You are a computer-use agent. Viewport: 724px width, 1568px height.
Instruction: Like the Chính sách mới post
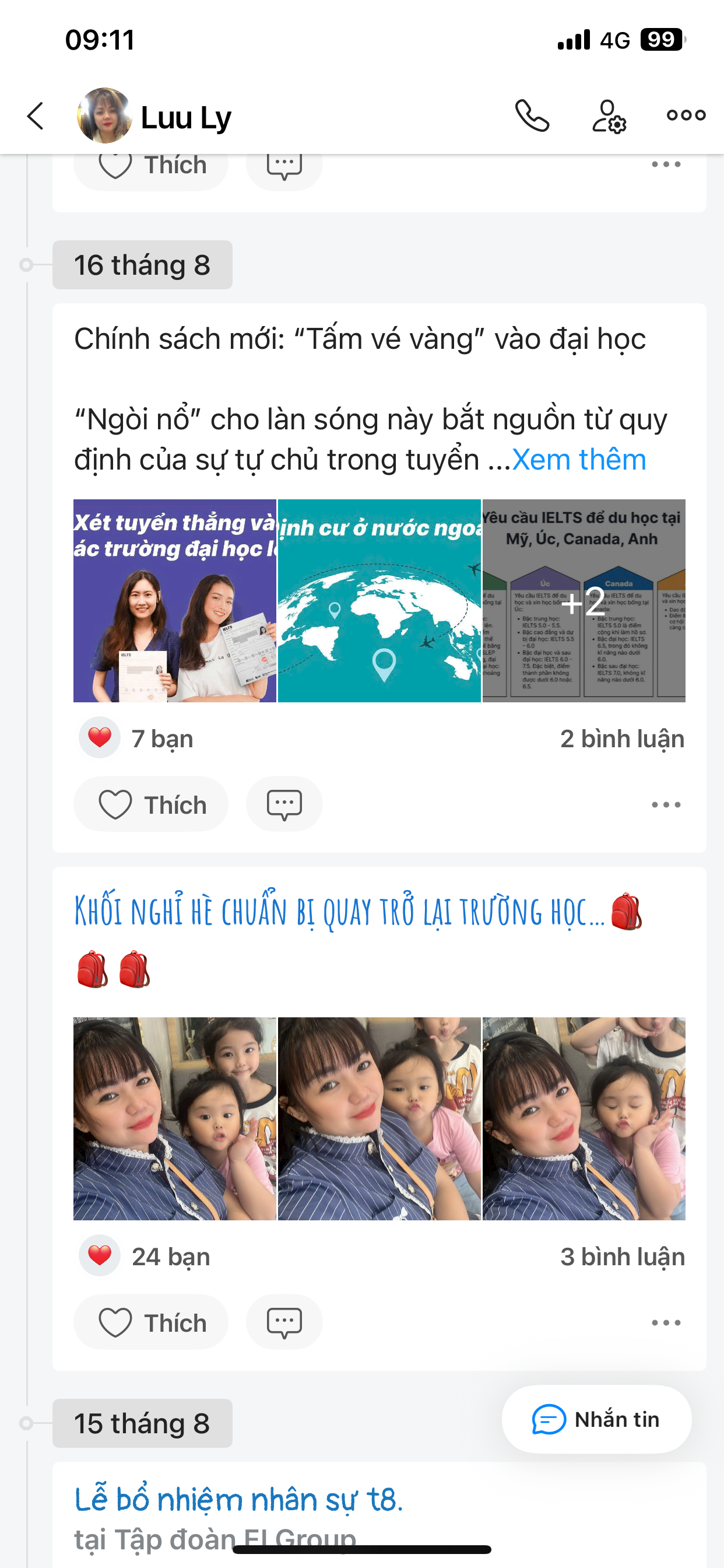[152, 804]
